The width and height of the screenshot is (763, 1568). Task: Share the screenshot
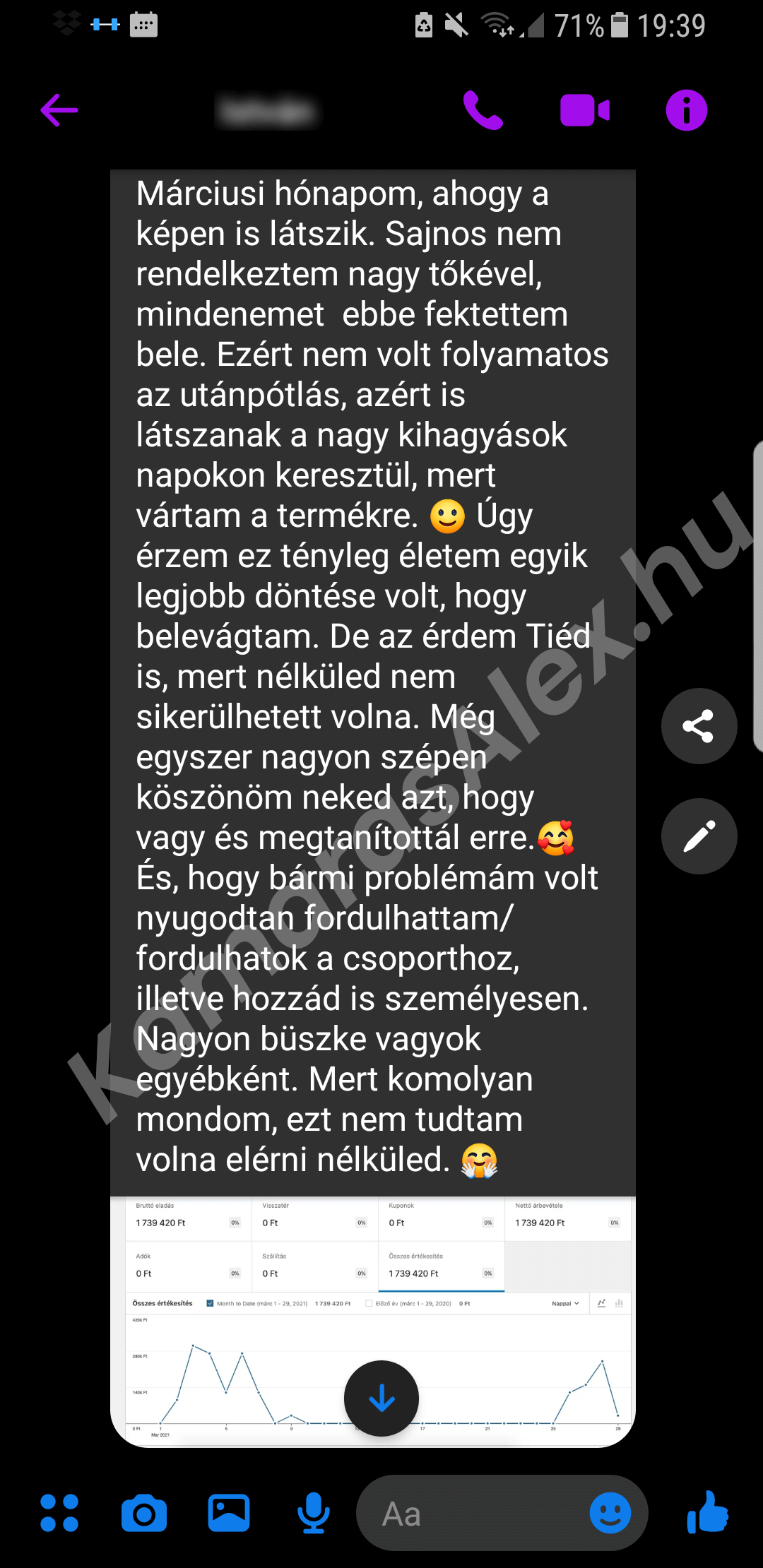[x=699, y=726]
